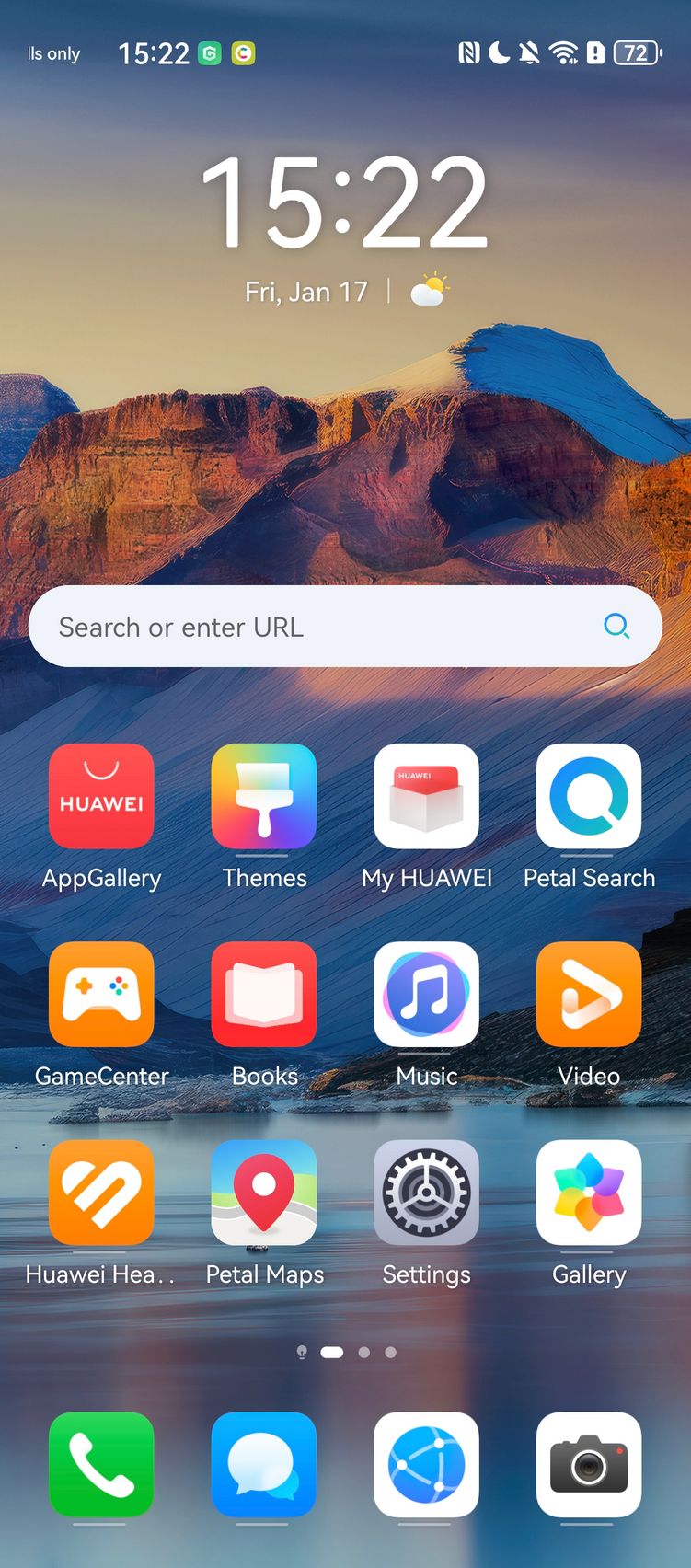The image size is (691, 1568).
Task: Open the Gallery app
Action: [589, 1193]
